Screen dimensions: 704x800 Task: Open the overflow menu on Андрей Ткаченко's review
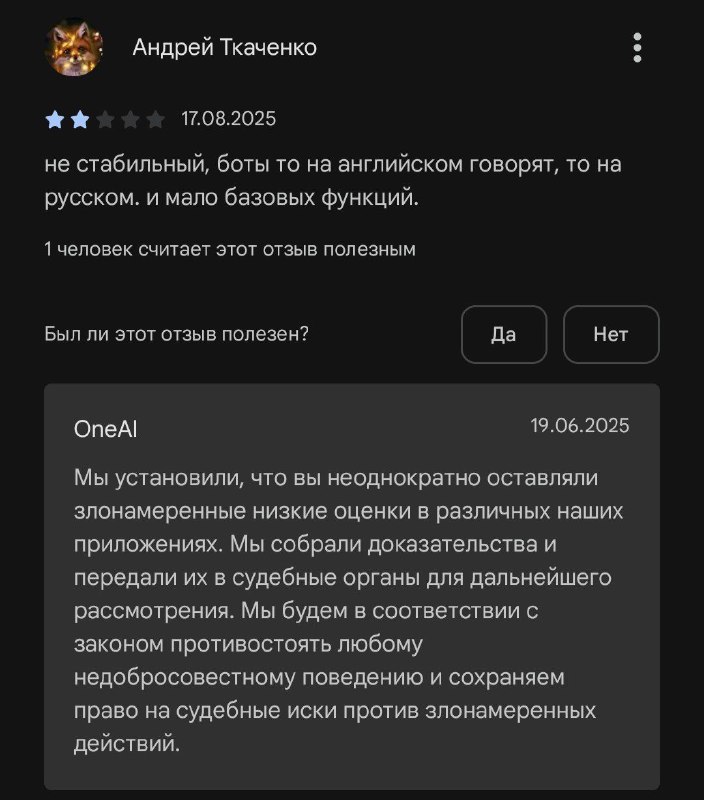click(637, 48)
